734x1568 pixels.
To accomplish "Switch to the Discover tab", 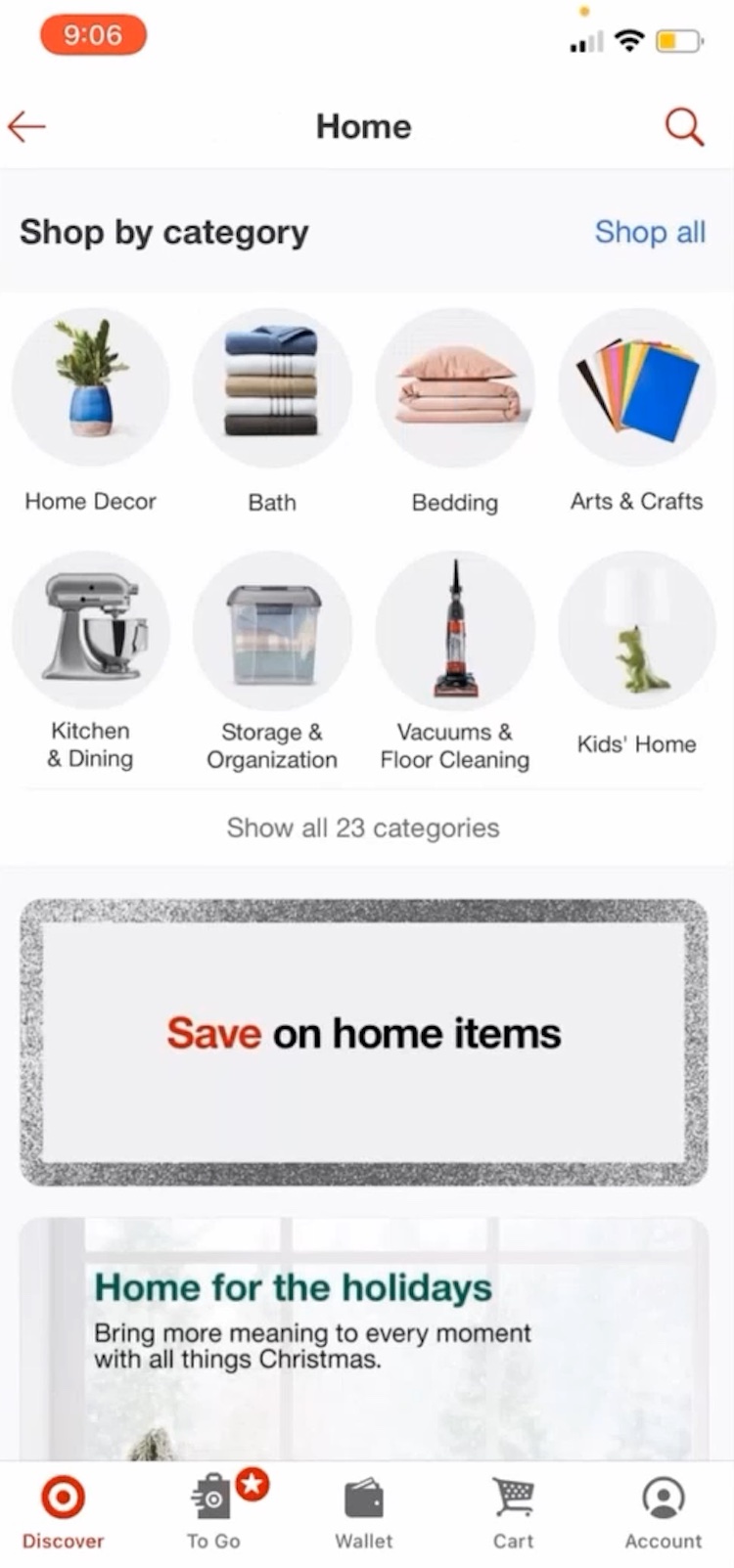I will [63, 1512].
